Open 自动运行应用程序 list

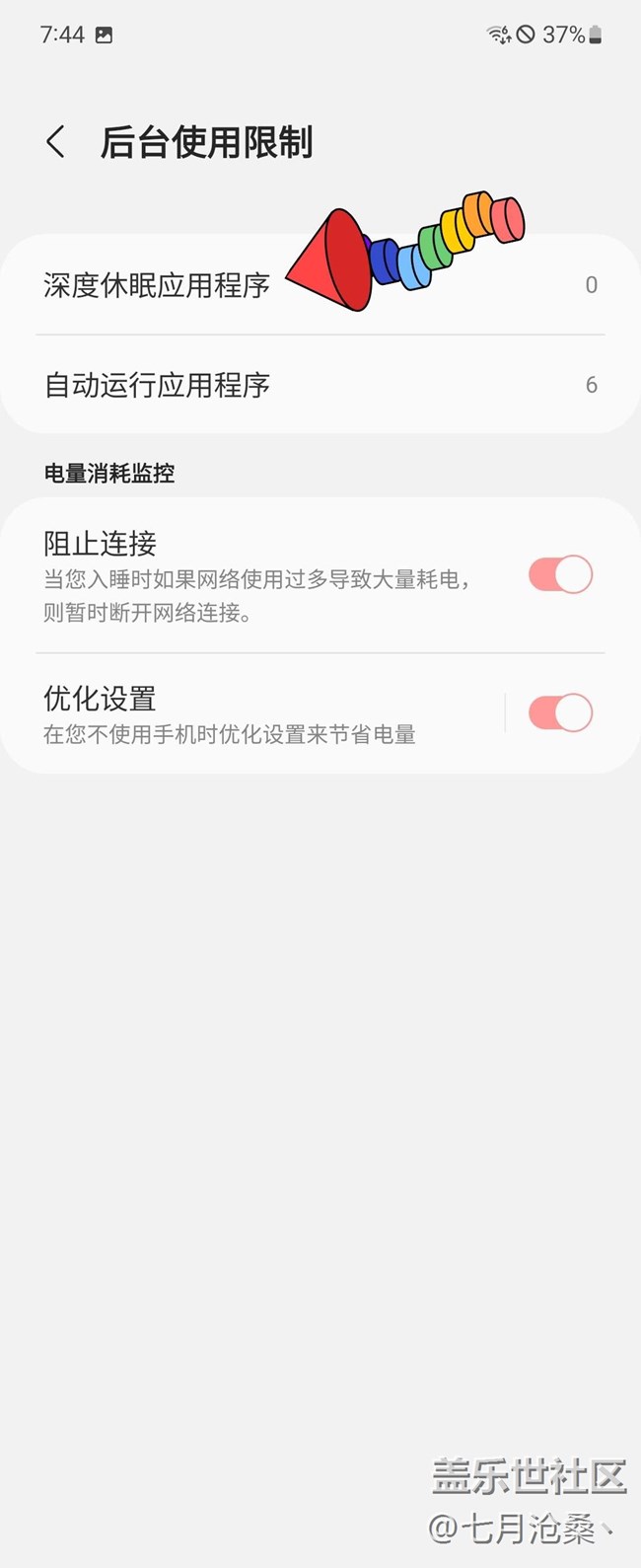pyautogui.click(x=158, y=385)
